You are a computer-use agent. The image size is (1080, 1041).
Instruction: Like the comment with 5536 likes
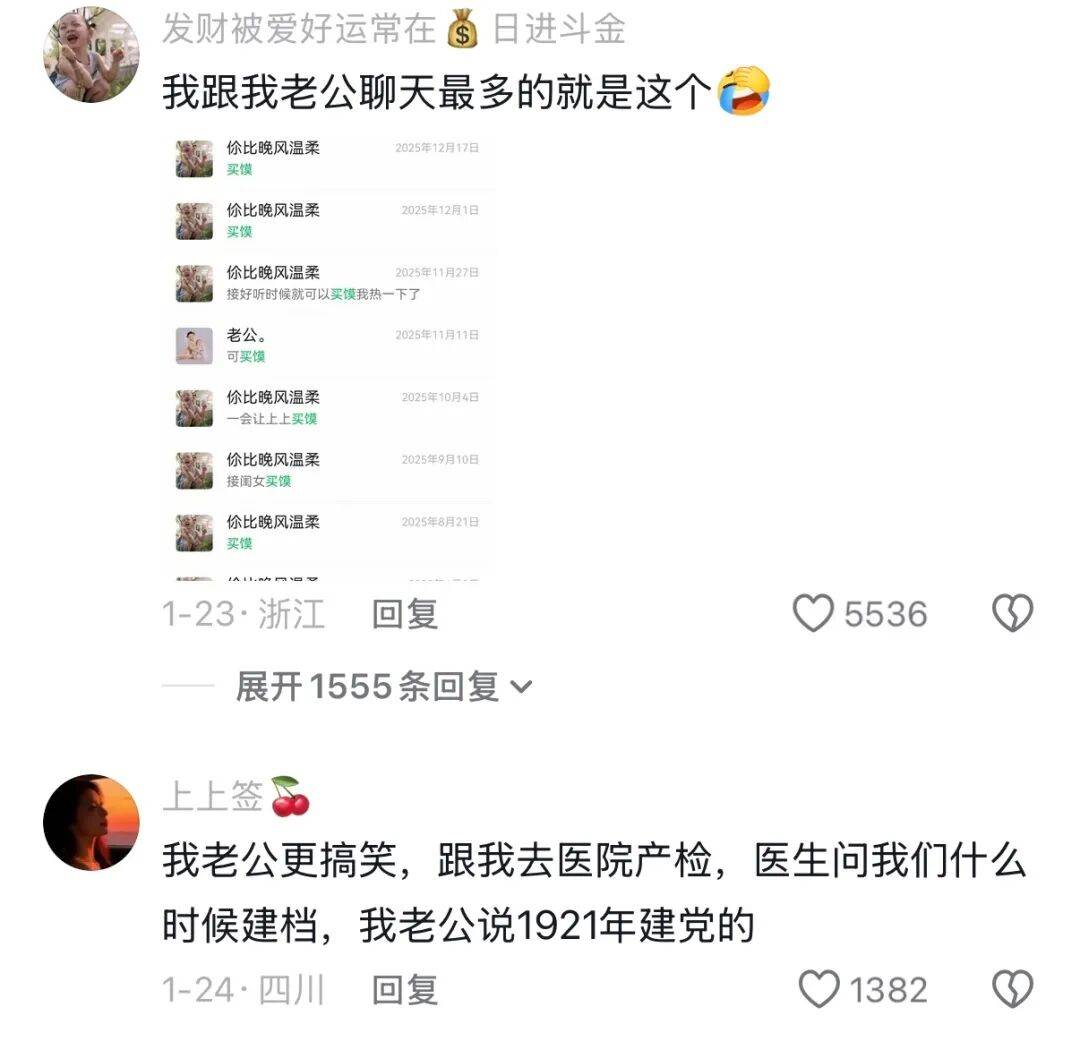pyautogui.click(x=813, y=613)
